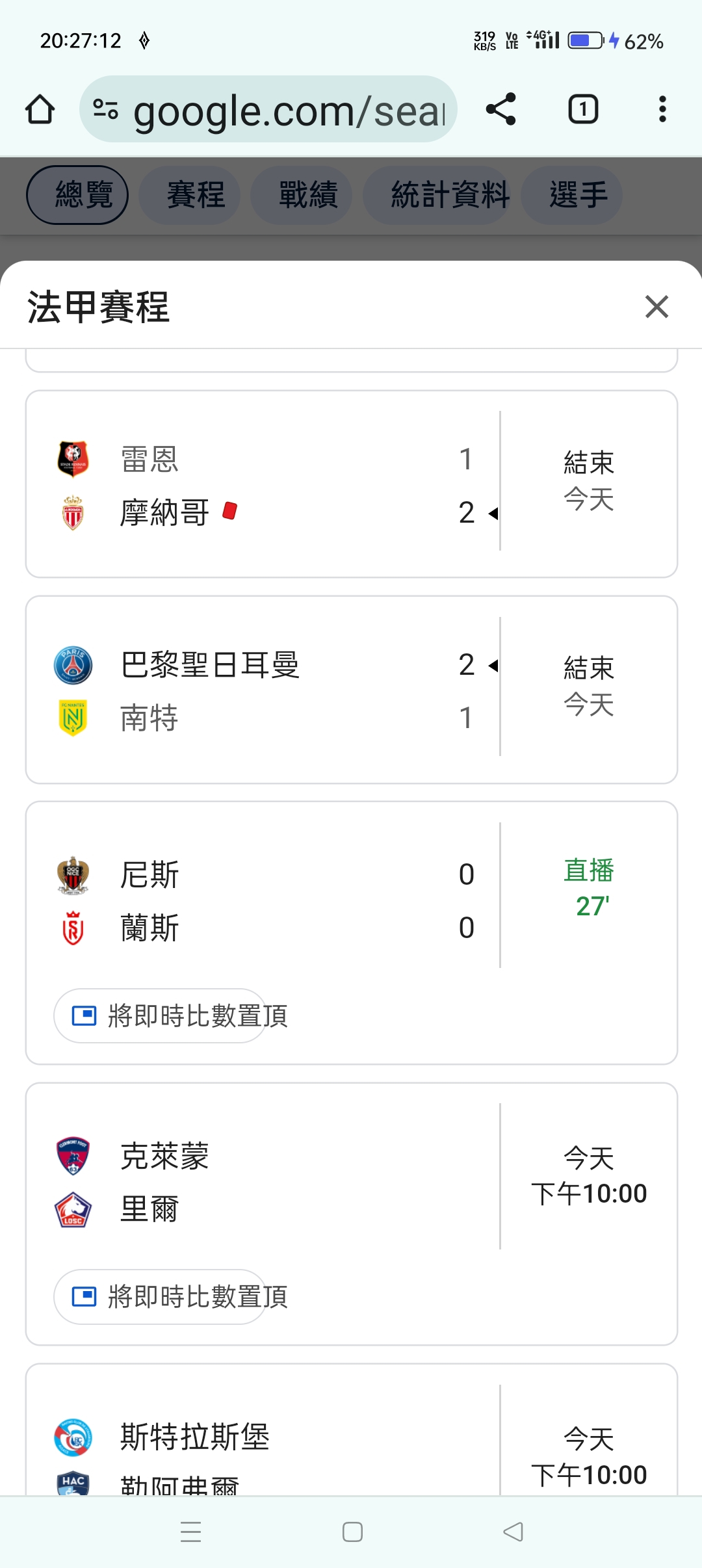Open recent apps from navigation bar
The height and width of the screenshot is (1568, 702).
[x=190, y=1532]
